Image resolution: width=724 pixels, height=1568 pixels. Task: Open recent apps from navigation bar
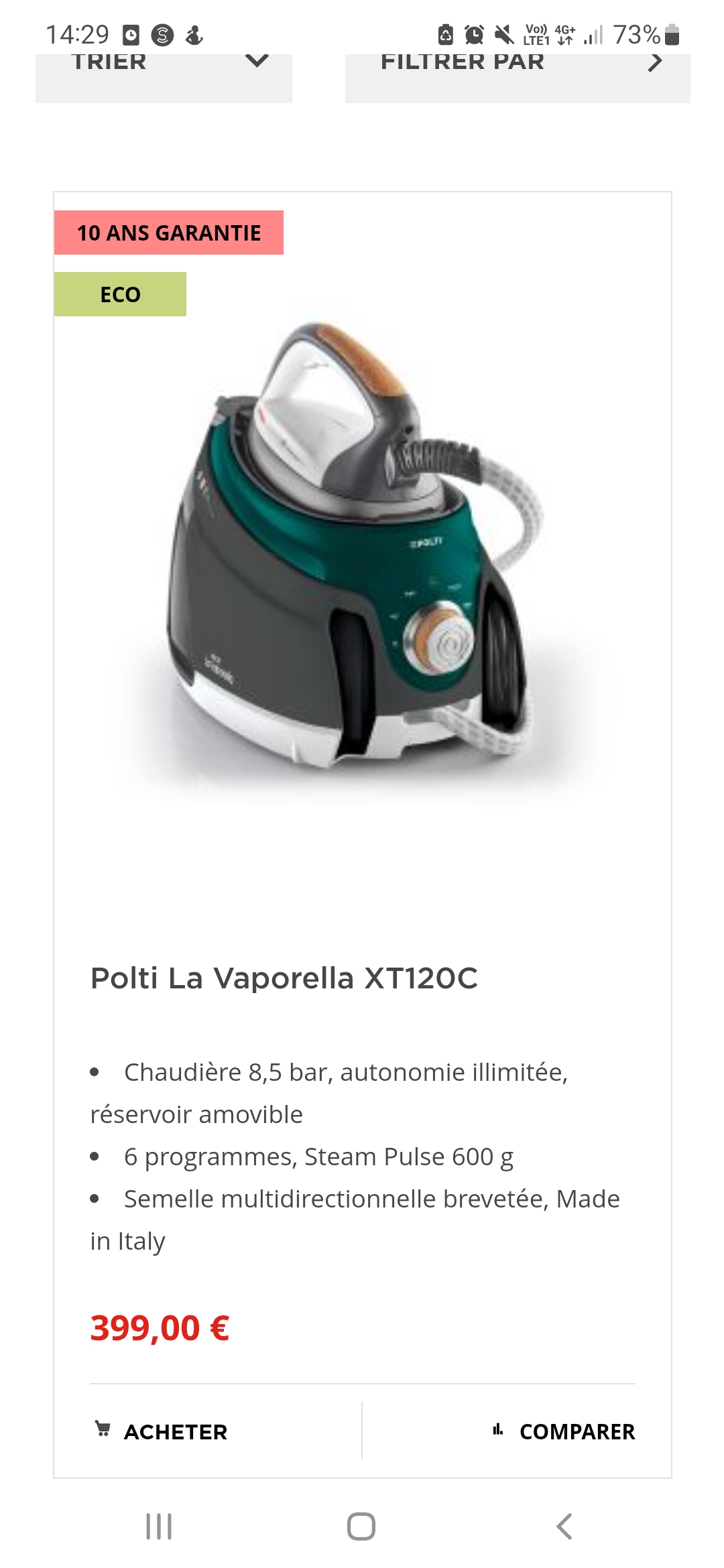(x=159, y=1526)
